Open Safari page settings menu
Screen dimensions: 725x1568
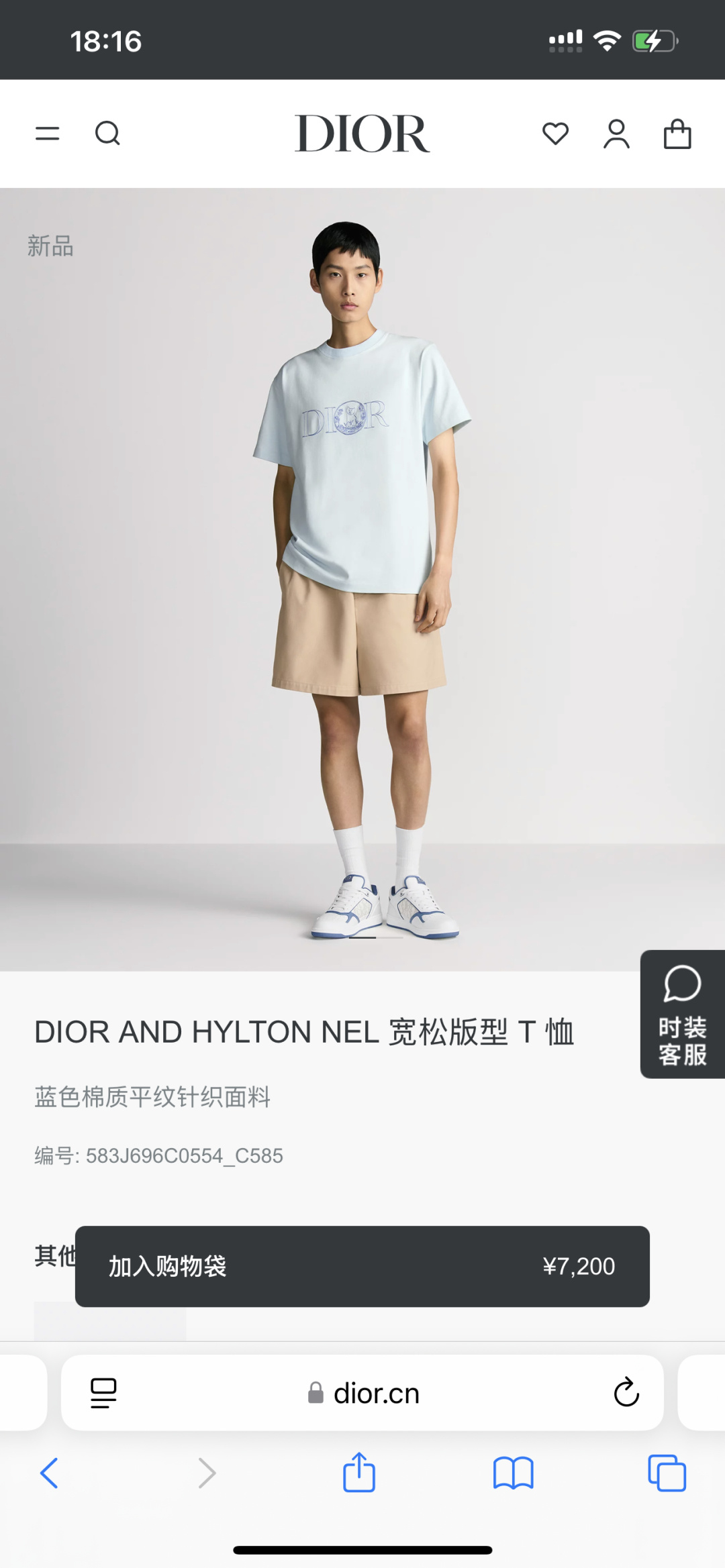[103, 1393]
